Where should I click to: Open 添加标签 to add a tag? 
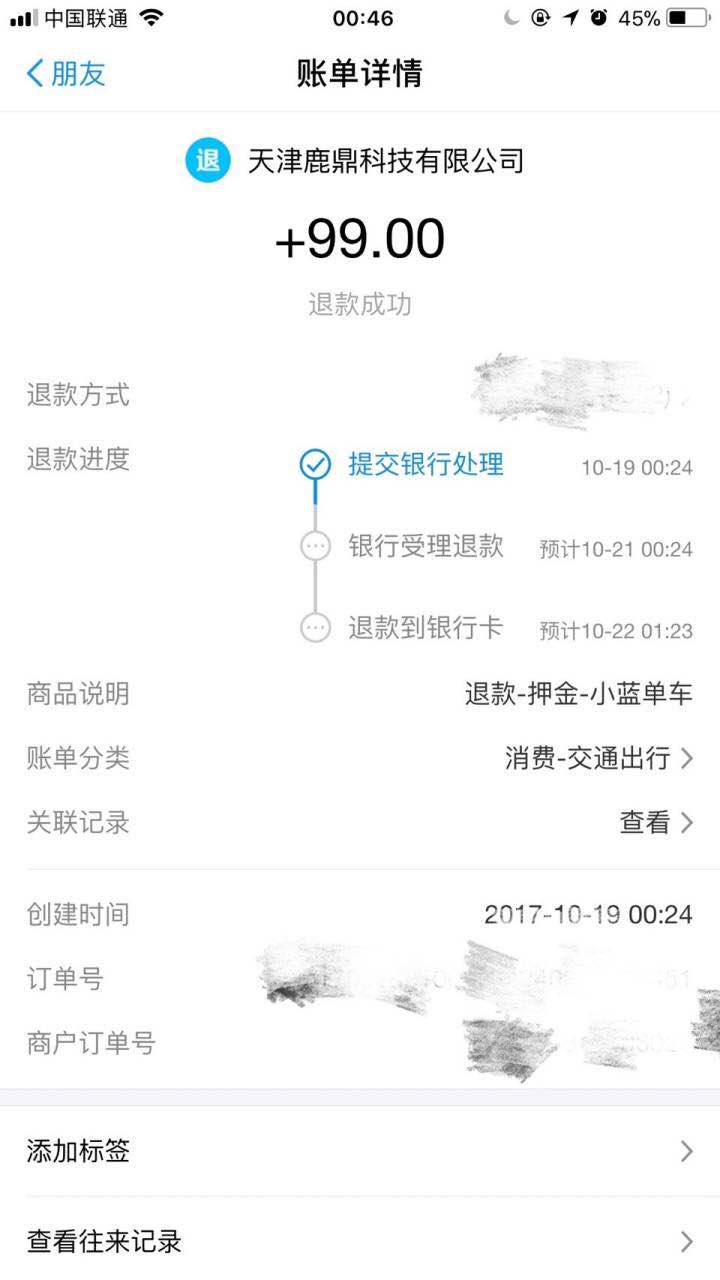click(x=360, y=1151)
